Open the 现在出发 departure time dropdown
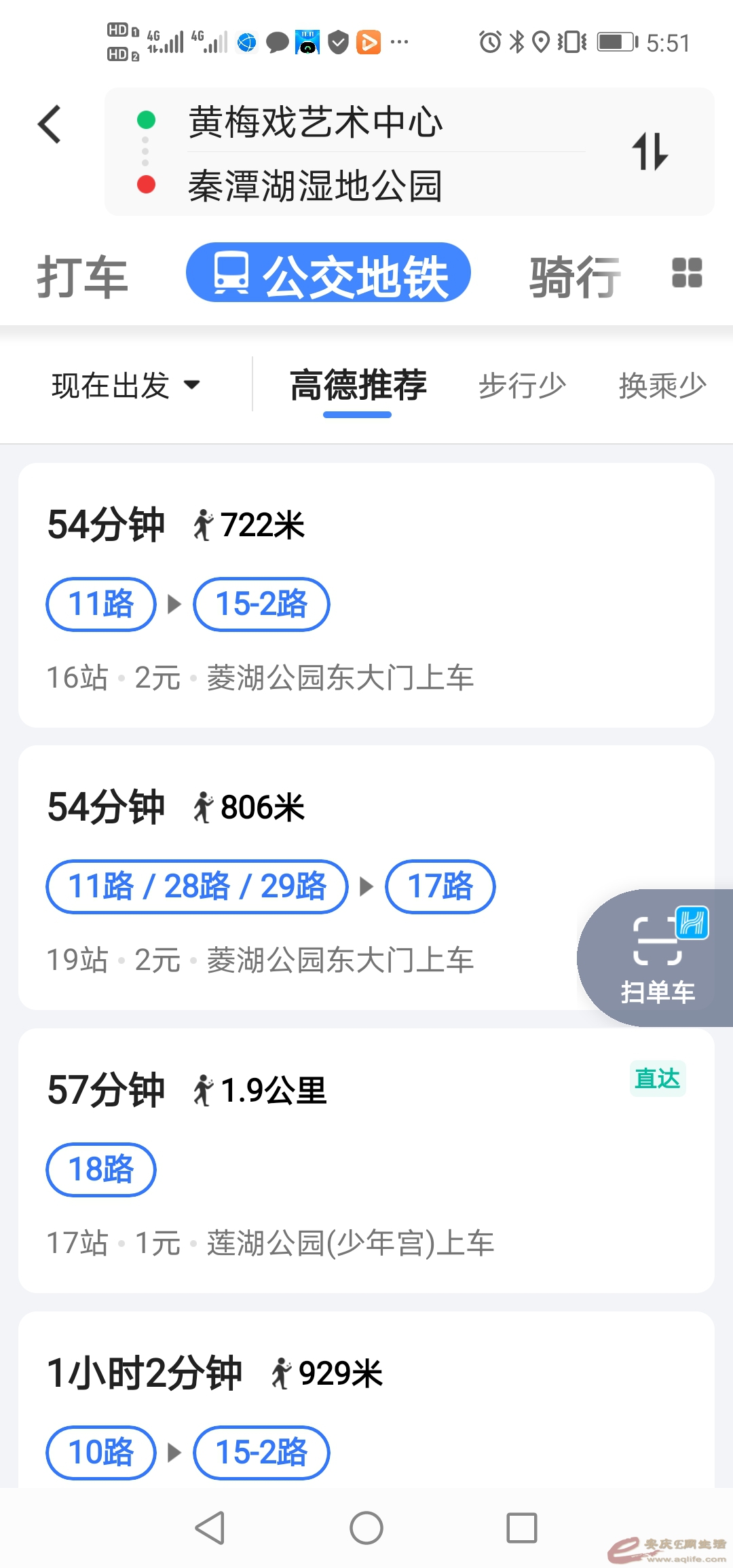 click(x=126, y=386)
